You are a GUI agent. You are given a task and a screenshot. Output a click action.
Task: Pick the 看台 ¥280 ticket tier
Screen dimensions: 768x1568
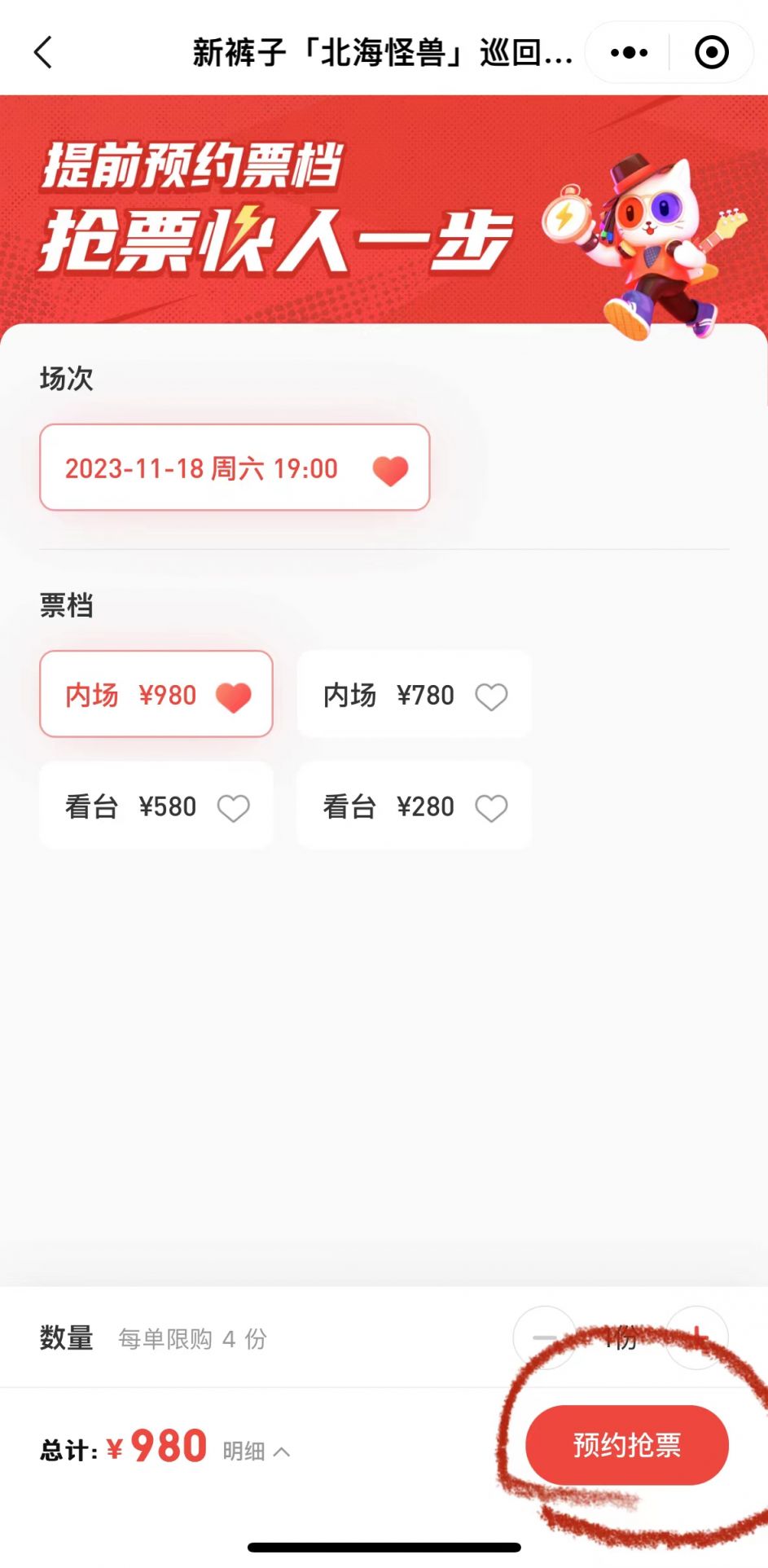(x=414, y=806)
